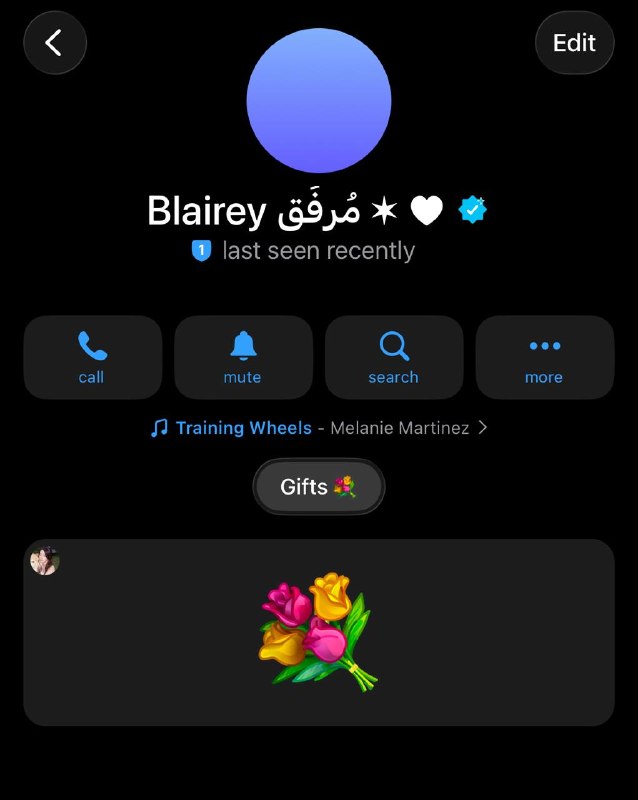This screenshot has width=638, height=800.
Task: Open the flower bouquet gift card
Action: coord(319,633)
